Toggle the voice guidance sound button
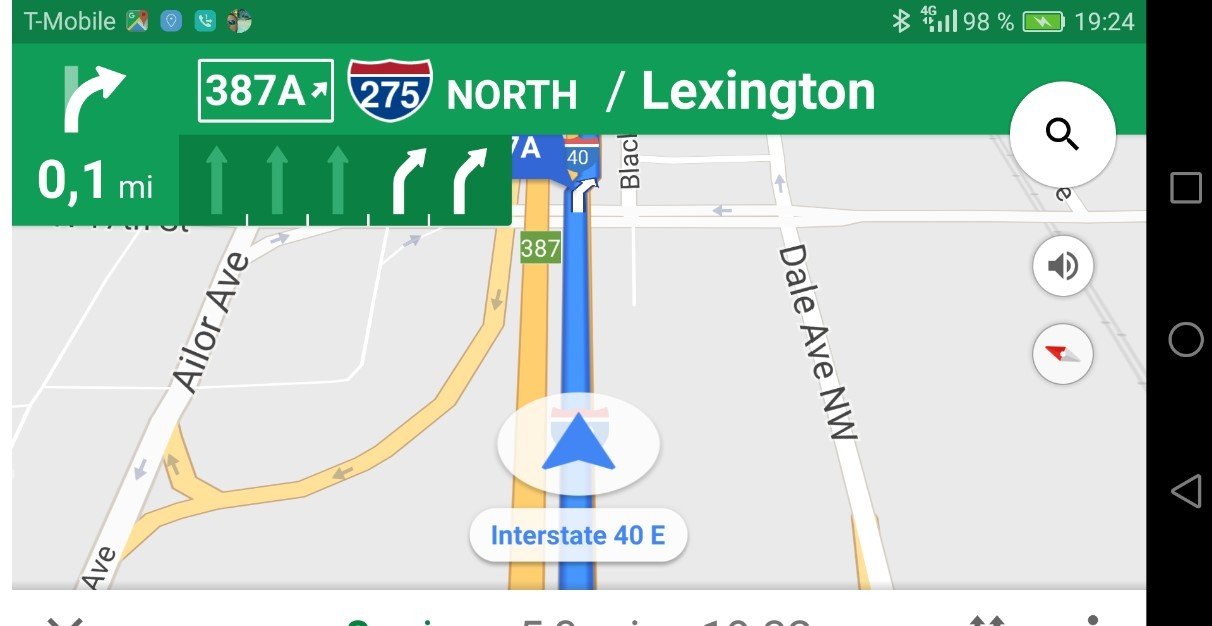Viewport: 1212px width, 626px height. pos(1062,266)
